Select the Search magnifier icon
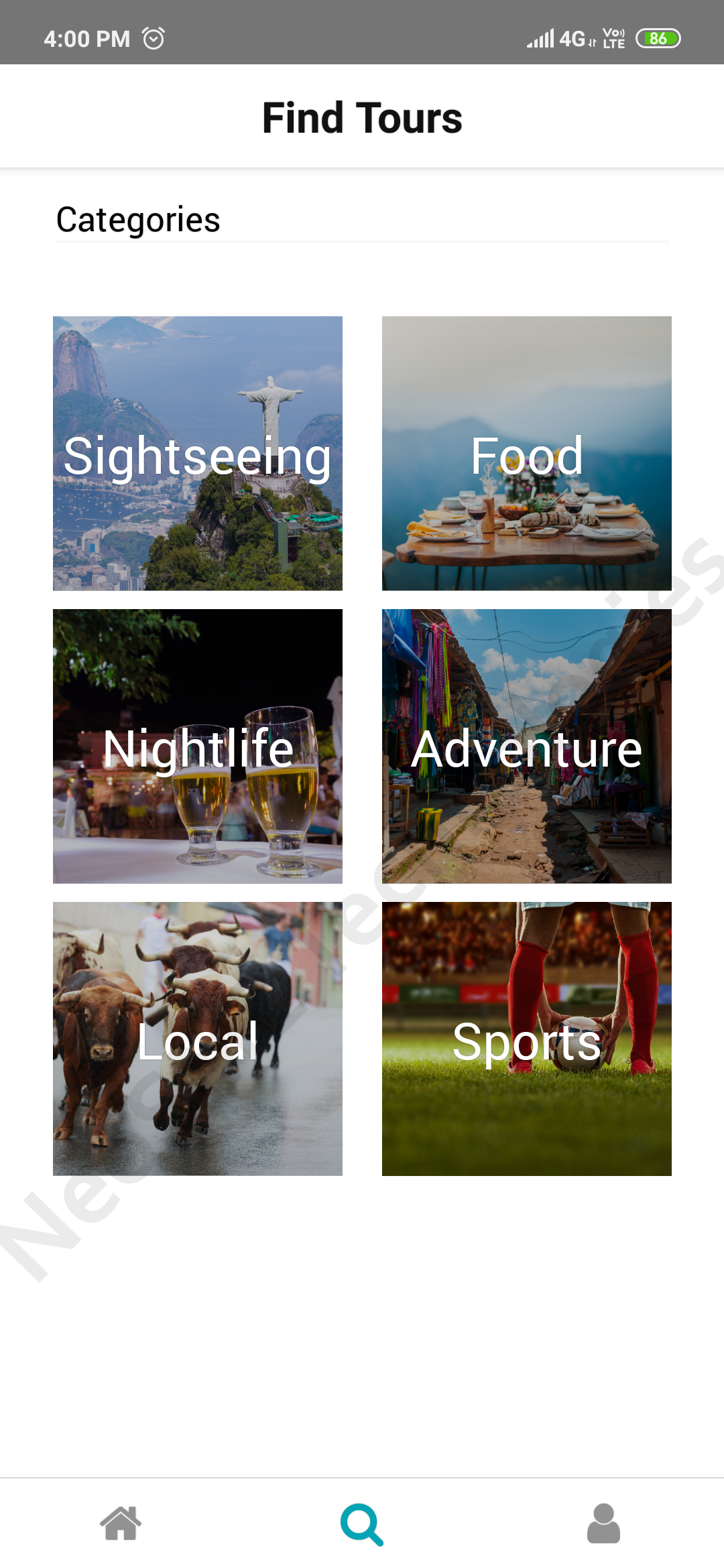The height and width of the screenshot is (1568, 724). (x=361, y=1522)
